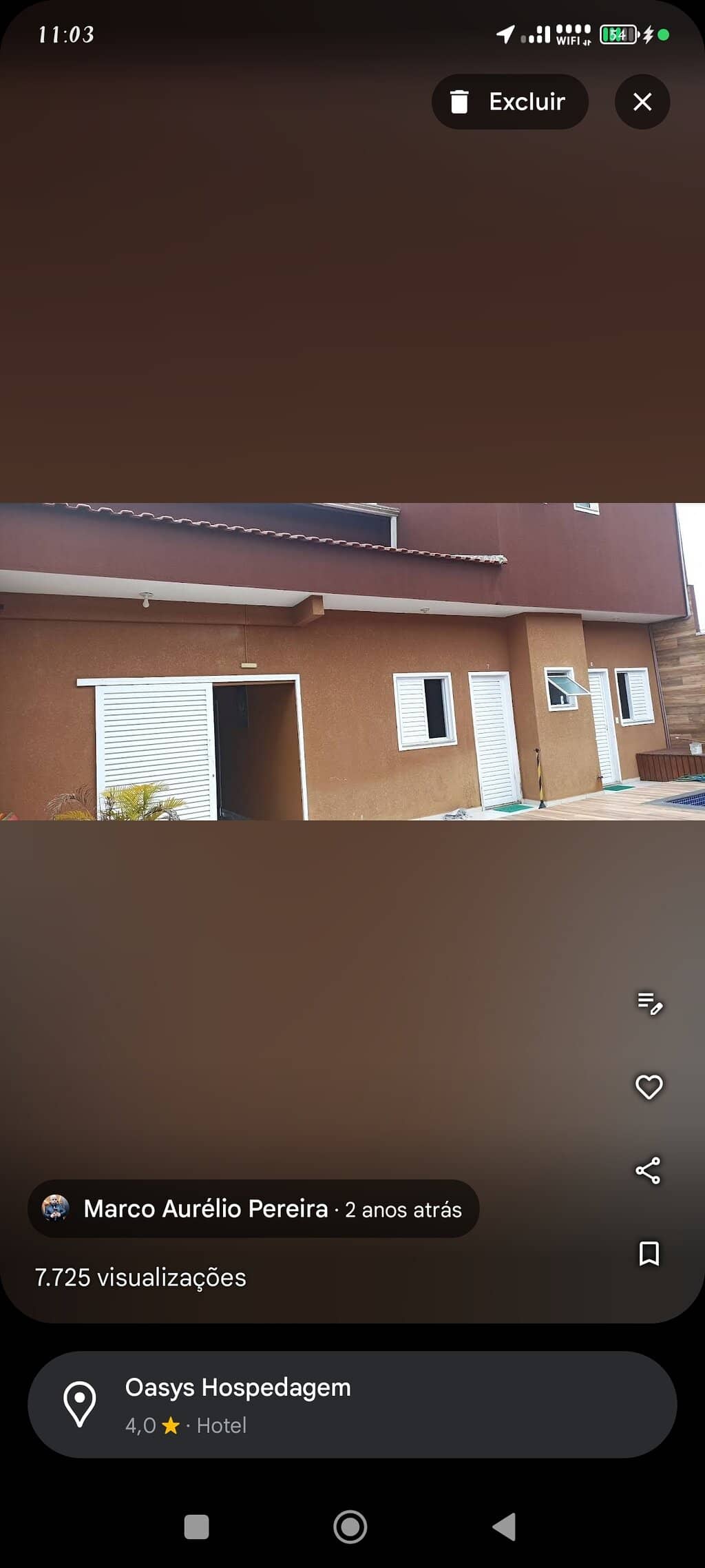Go to the system home screen
This screenshot has width=705, height=1568.
coord(350,1527)
